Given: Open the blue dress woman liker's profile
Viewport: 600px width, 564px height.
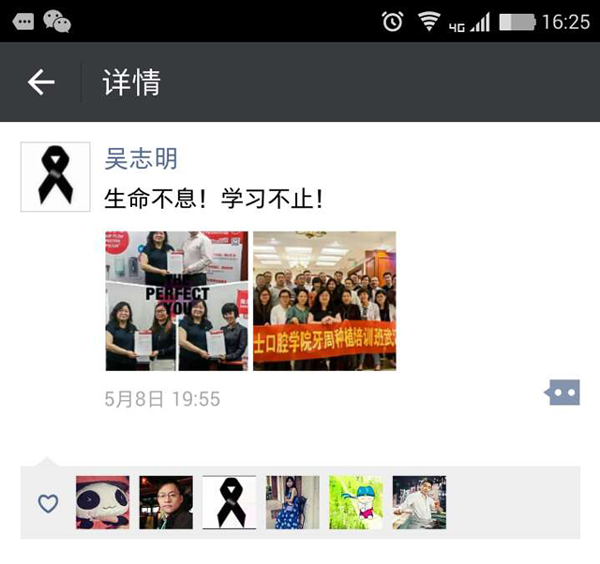Looking at the screenshot, I should pos(292,502).
